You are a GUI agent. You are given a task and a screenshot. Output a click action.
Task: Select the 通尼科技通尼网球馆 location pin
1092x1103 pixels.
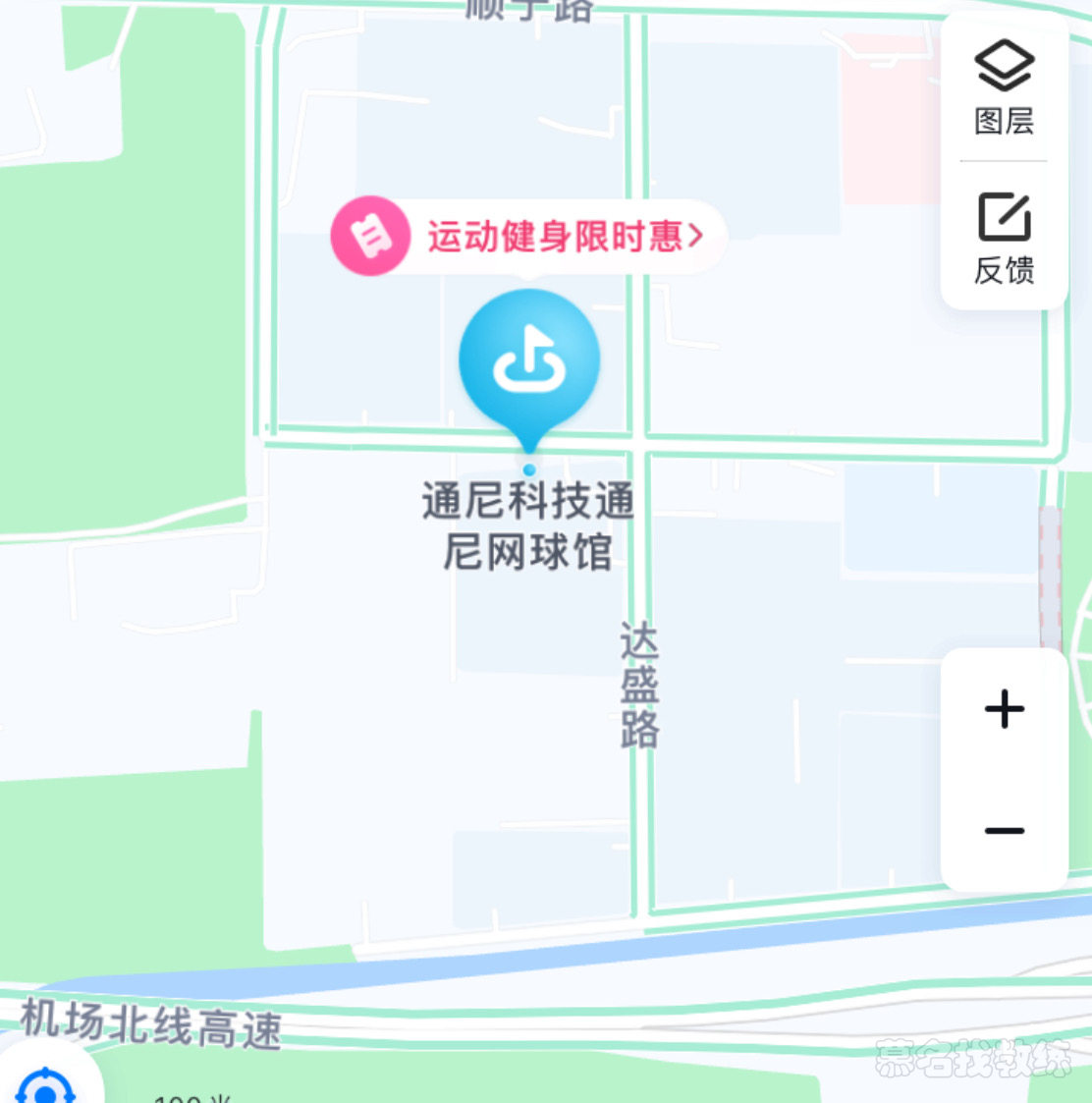529,363
